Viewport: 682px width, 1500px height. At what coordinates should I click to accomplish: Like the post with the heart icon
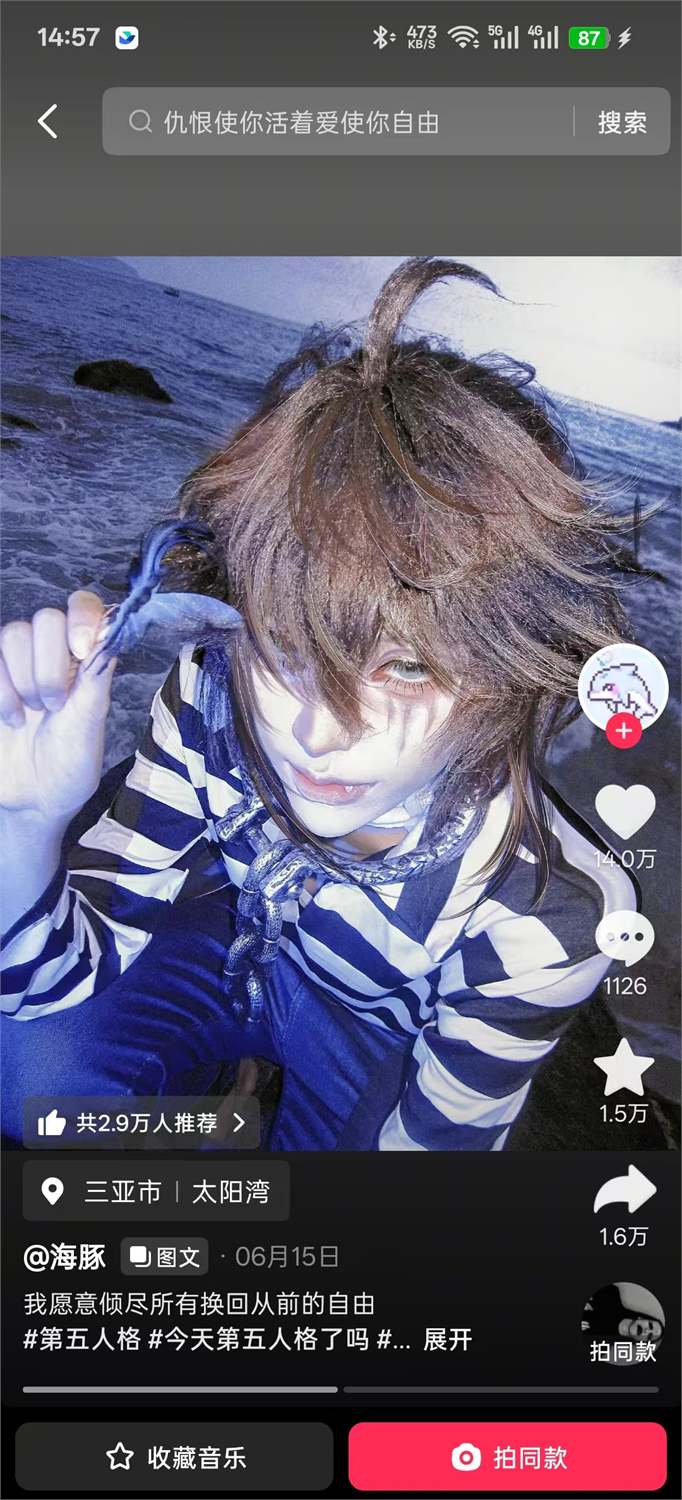tap(625, 812)
